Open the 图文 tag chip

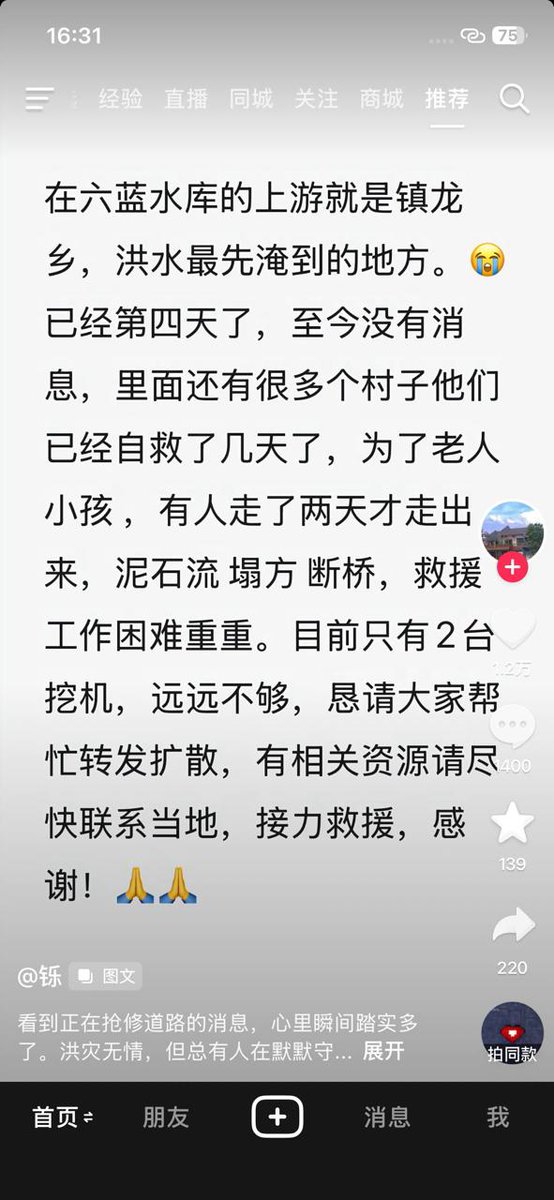(108, 976)
